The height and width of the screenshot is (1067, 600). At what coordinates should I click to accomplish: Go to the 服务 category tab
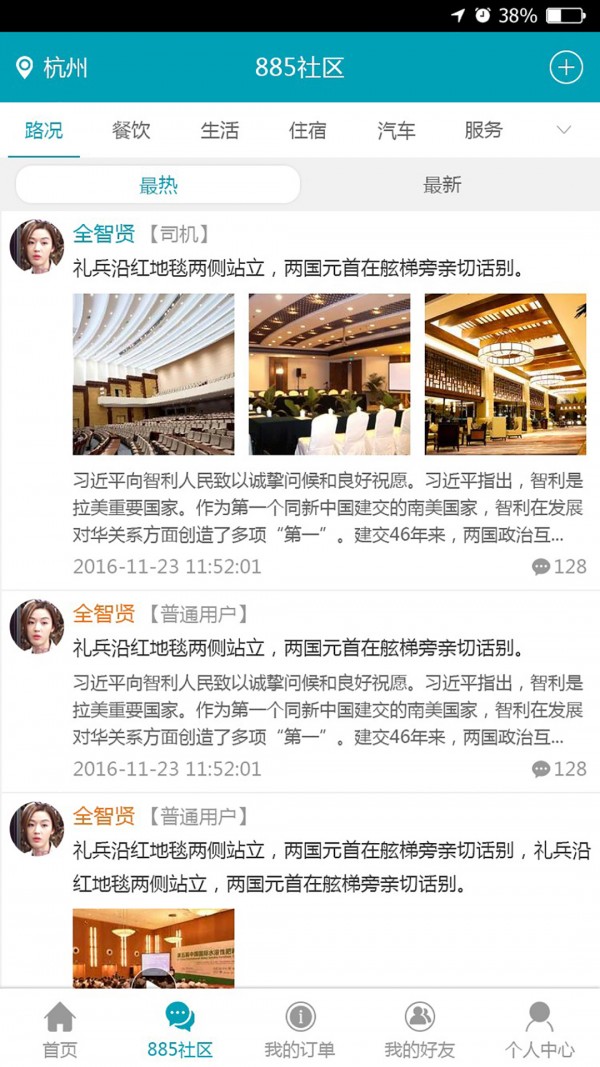(483, 131)
